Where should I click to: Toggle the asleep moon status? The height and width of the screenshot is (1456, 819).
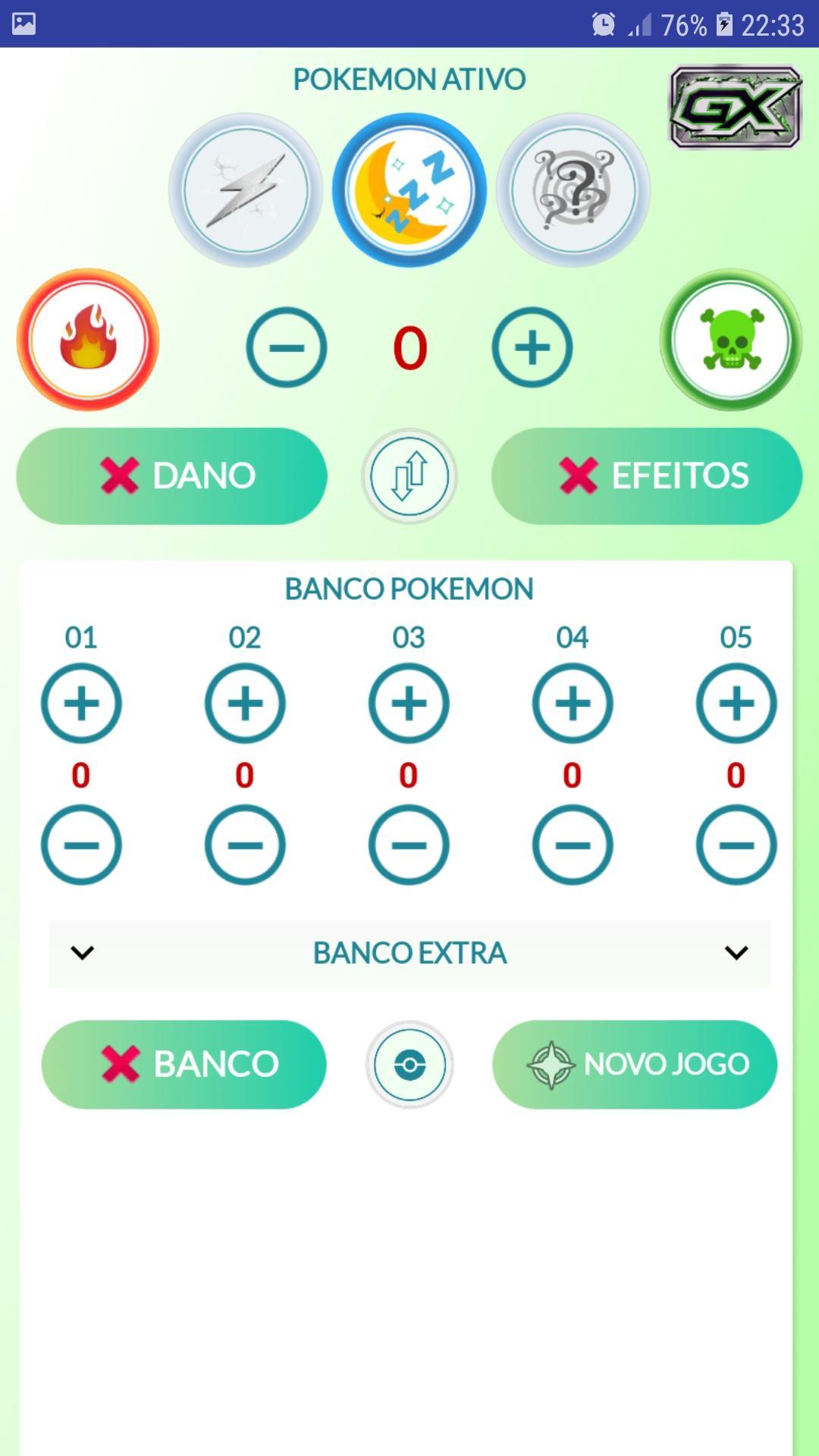(x=409, y=190)
